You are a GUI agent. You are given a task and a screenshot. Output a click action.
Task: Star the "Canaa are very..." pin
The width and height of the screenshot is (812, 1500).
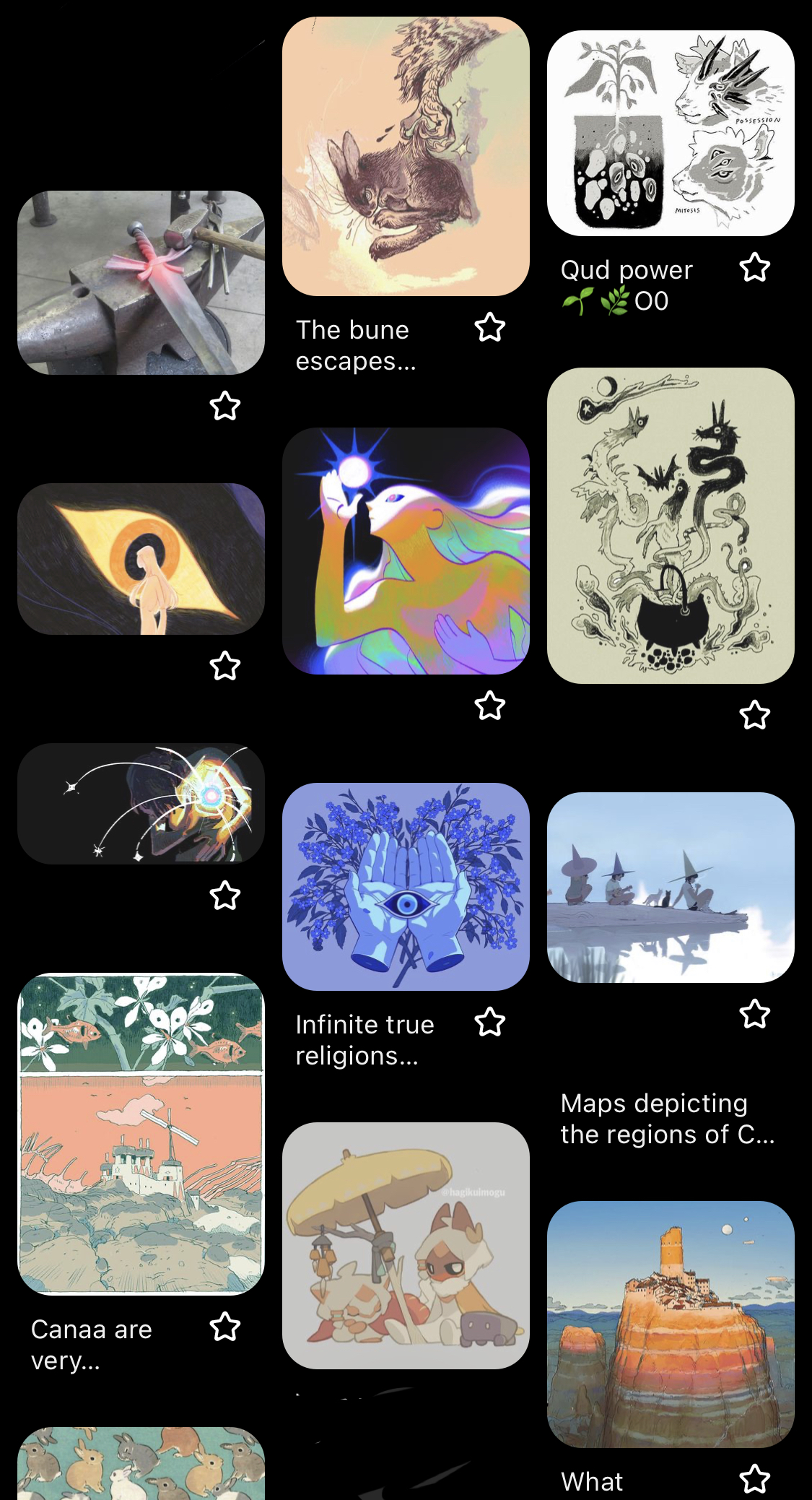coord(225,1327)
